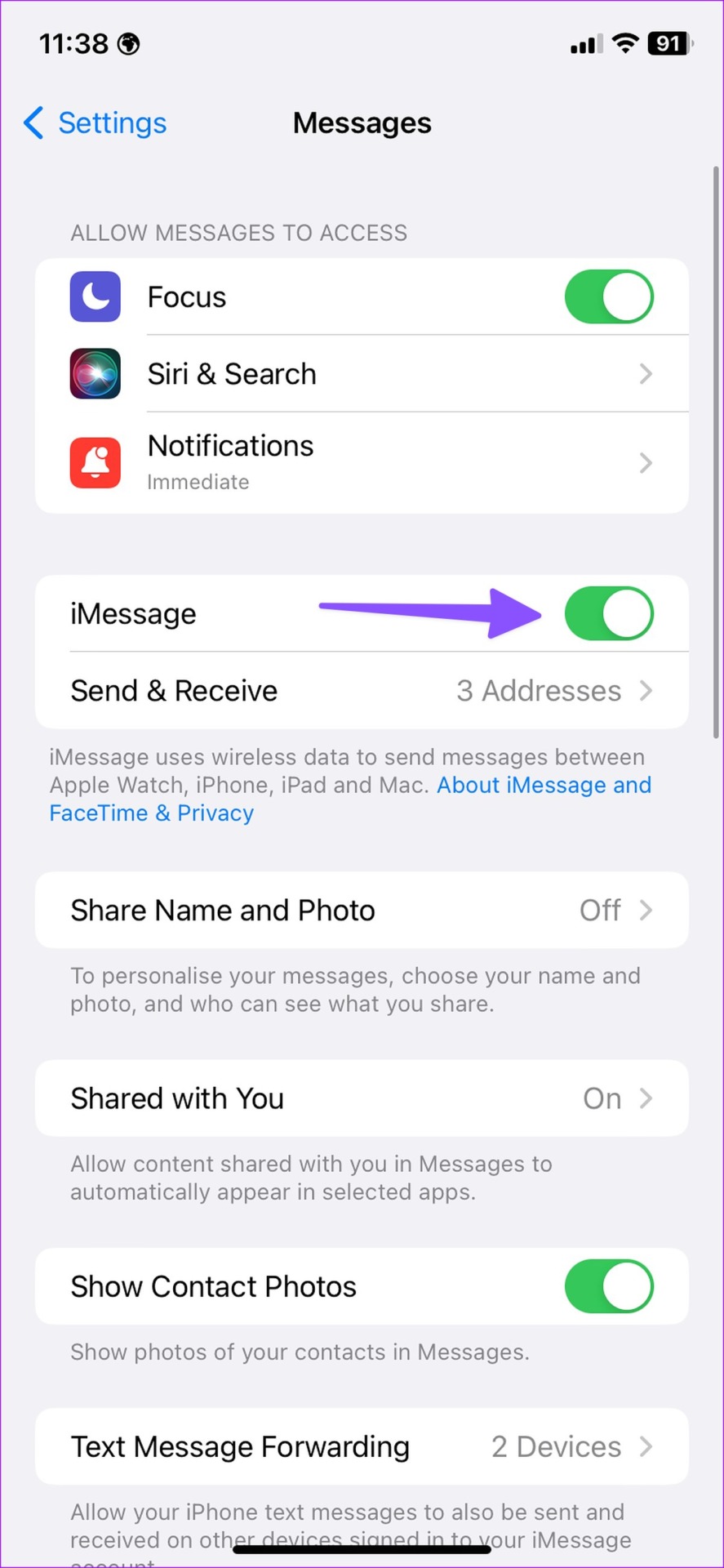The width and height of the screenshot is (724, 1568).
Task: Open Shared with You settings
Action: (x=362, y=1098)
